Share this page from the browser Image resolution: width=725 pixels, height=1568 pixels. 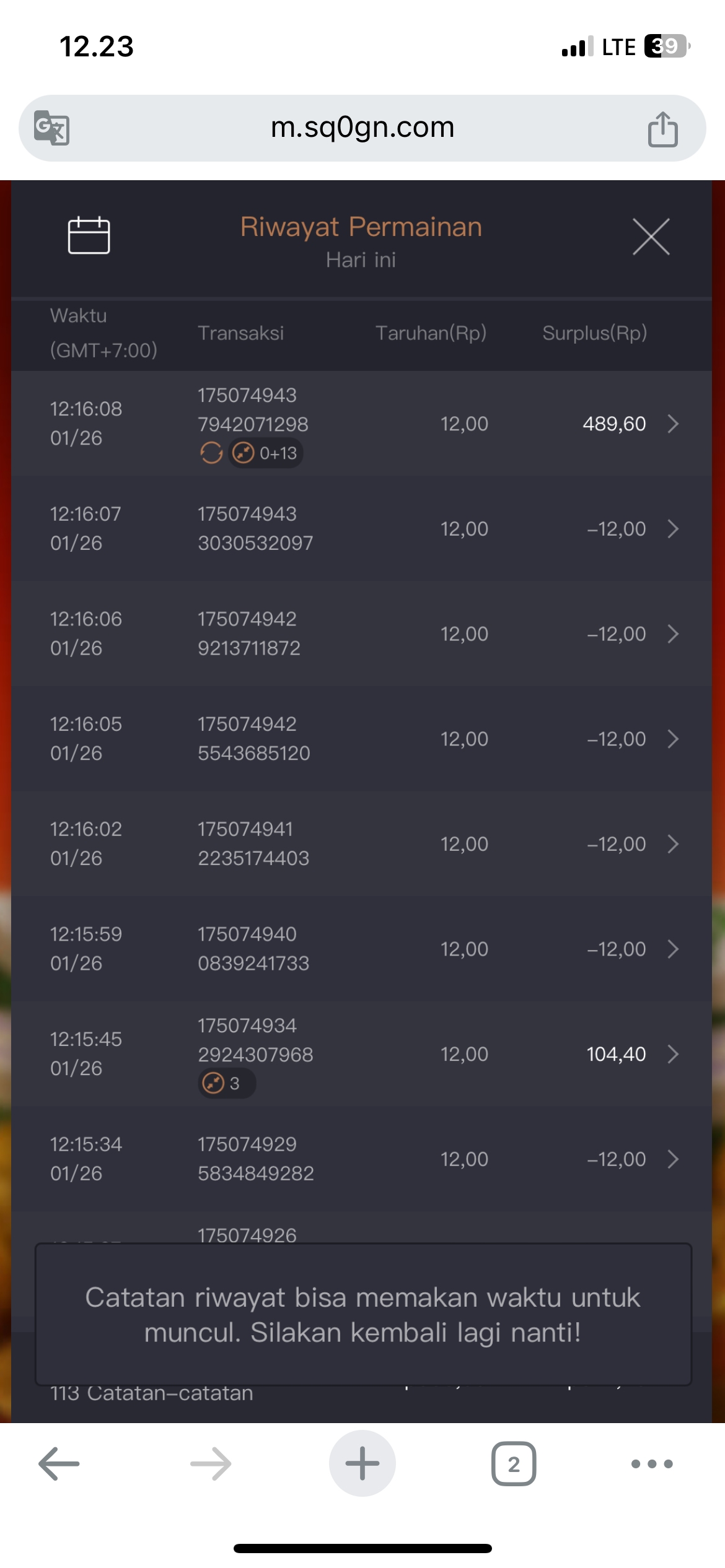662,129
